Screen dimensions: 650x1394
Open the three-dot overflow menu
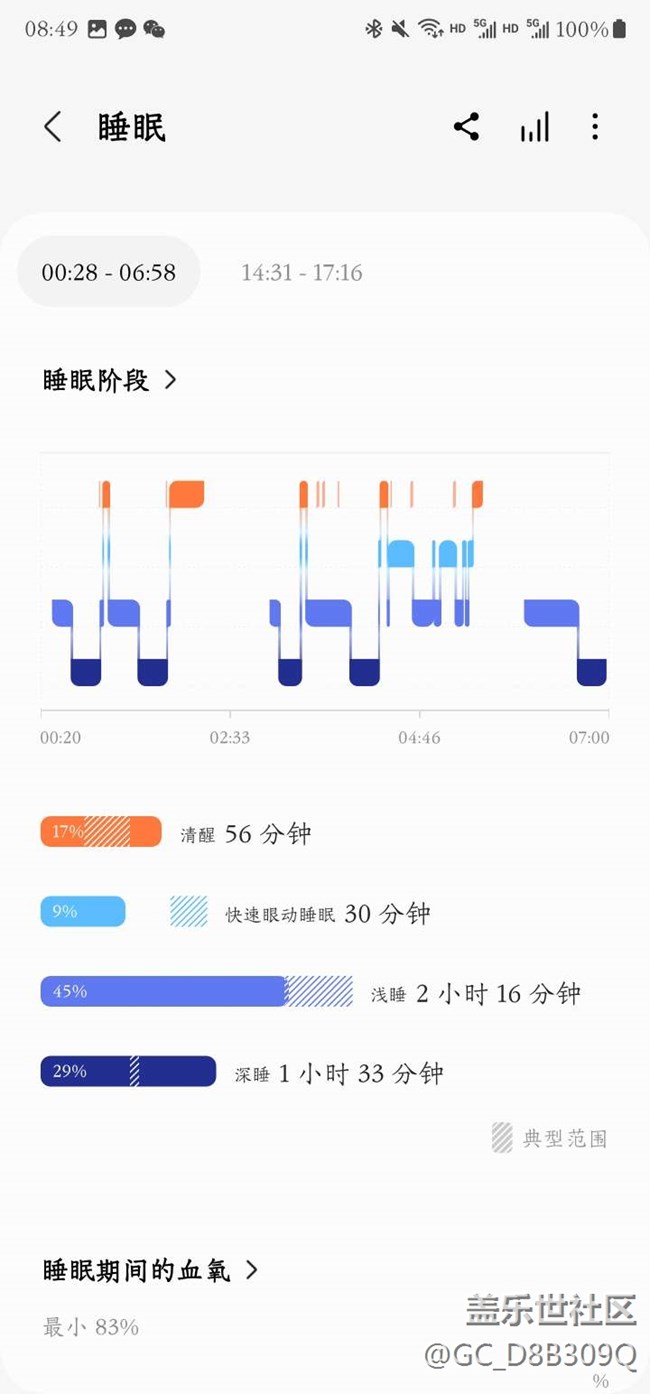click(x=595, y=127)
